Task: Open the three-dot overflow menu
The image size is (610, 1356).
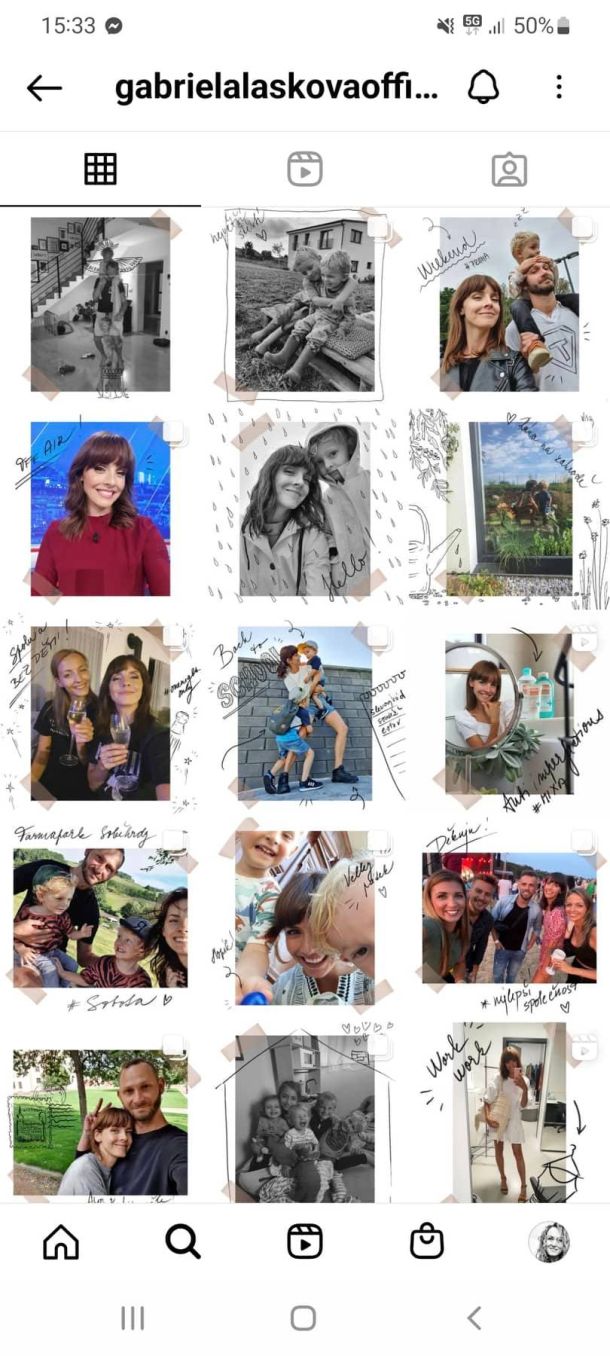Action: click(x=559, y=88)
